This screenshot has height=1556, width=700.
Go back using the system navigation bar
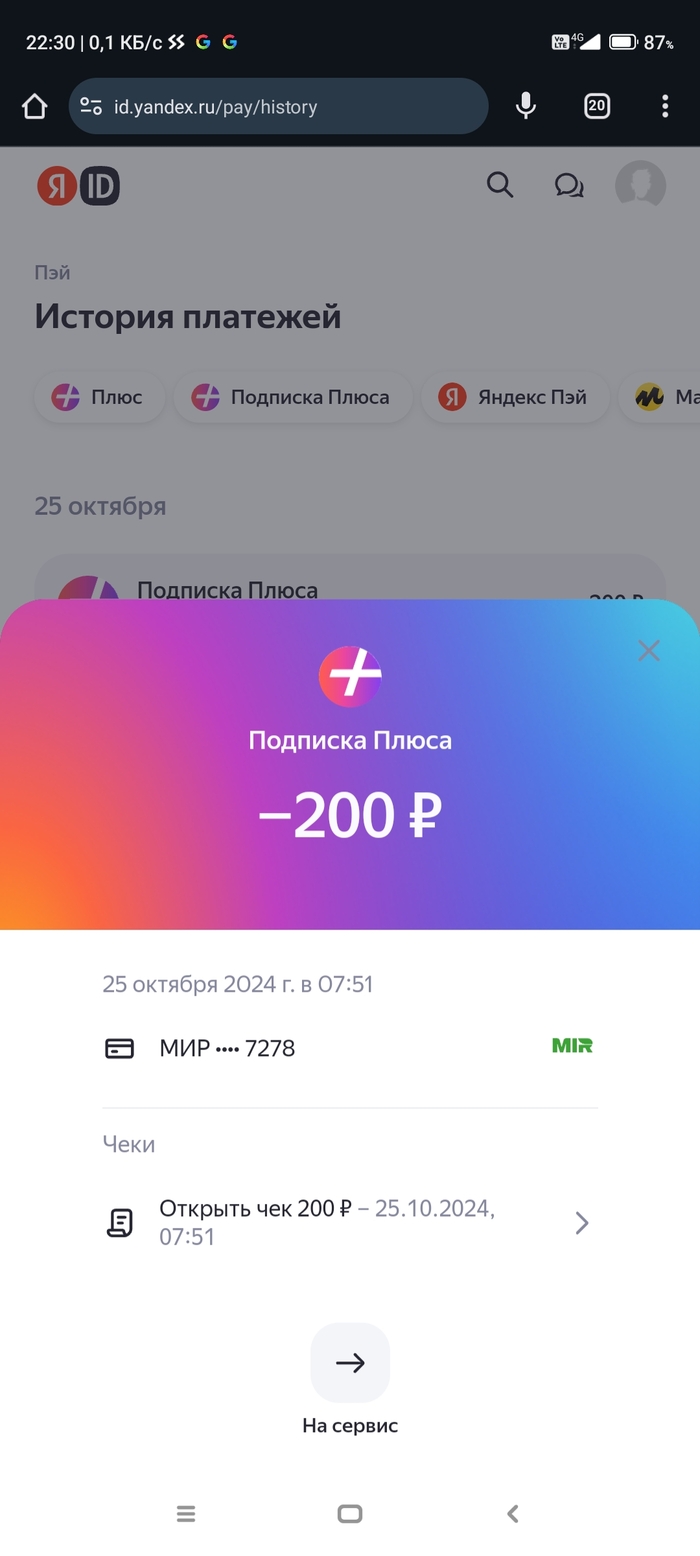pos(513,1513)
